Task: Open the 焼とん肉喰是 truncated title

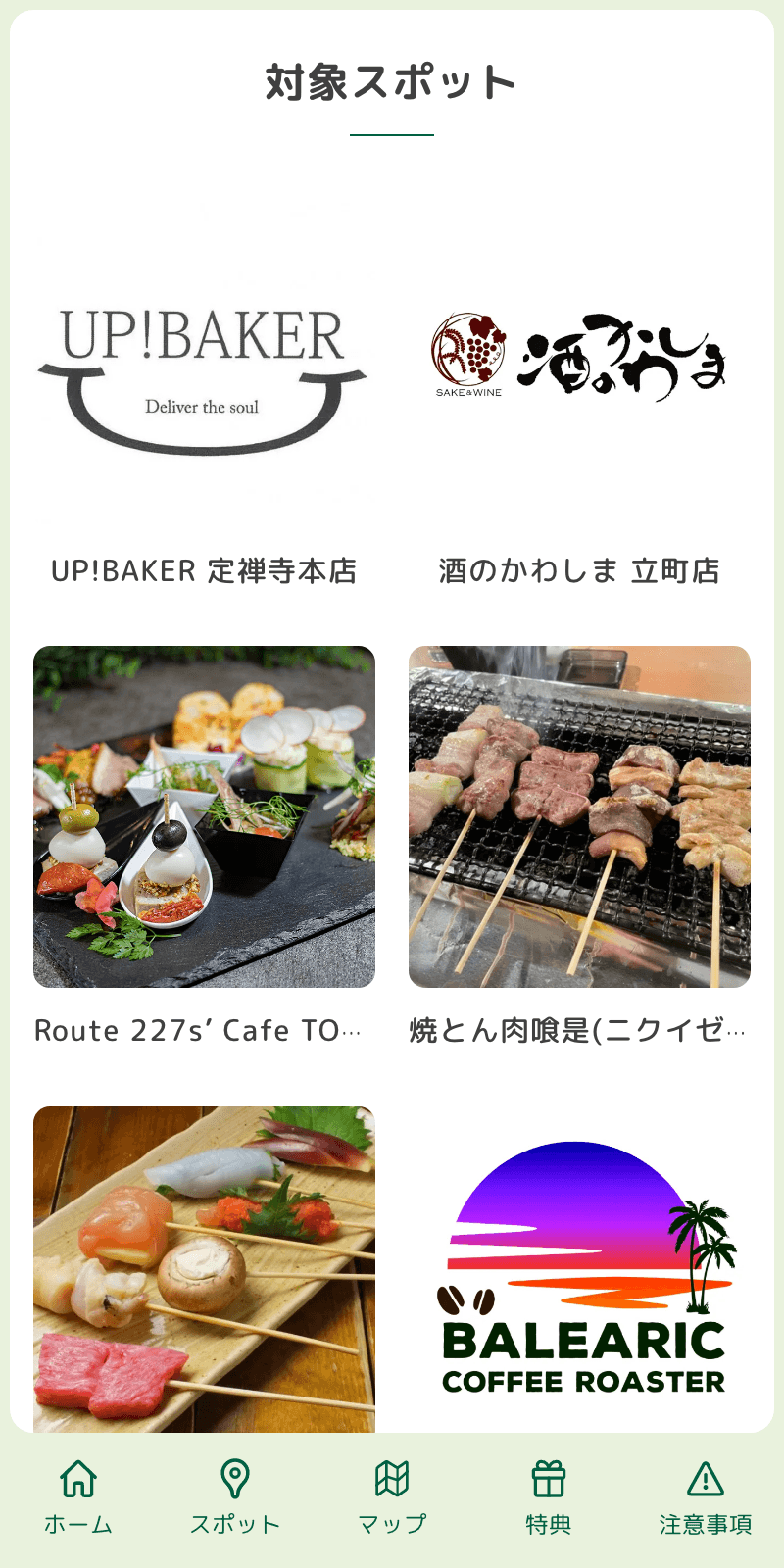Action: pyautogui.click(x=577, y=1029)
